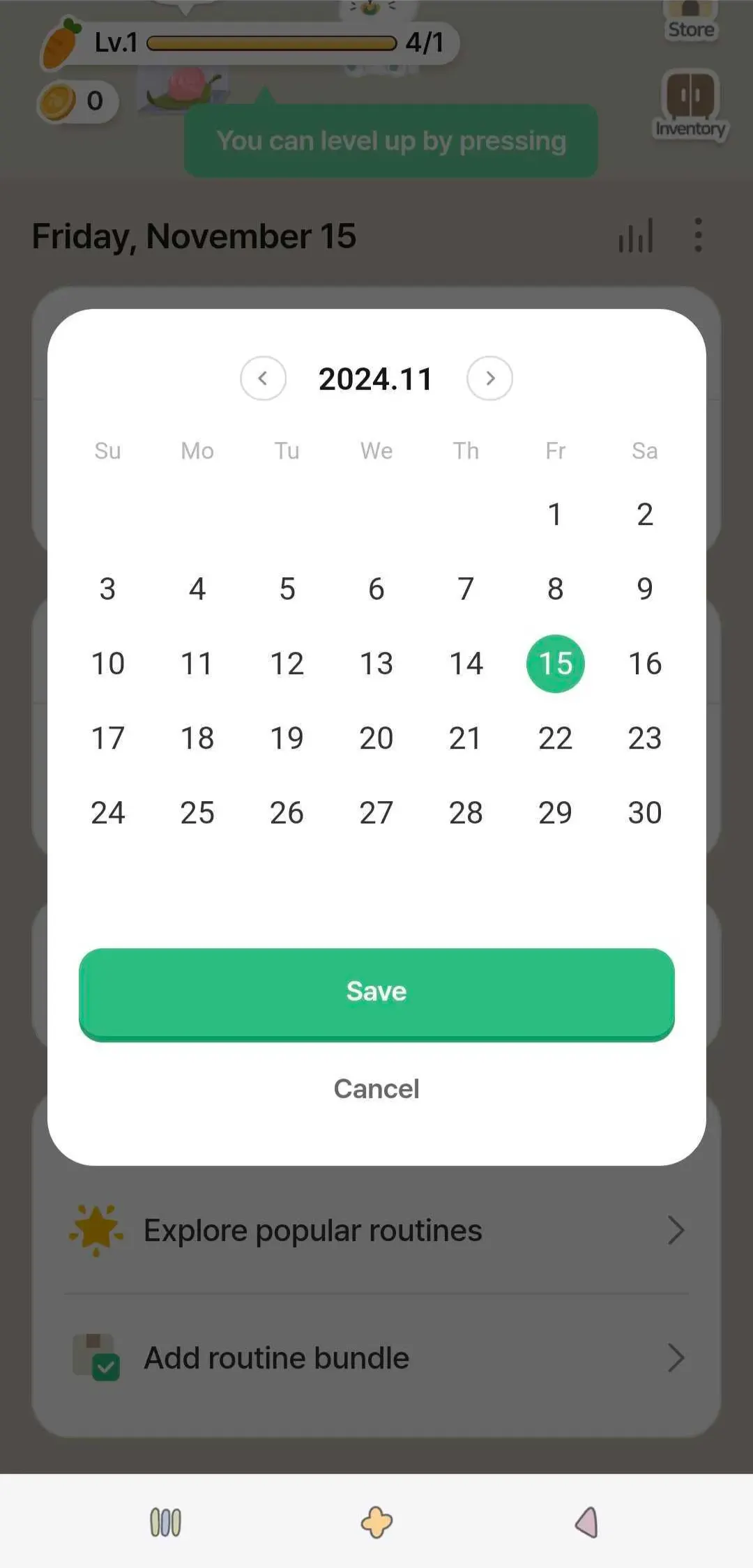Viewport: 753px width, 1568px height.
Task: Pick November 26
Action: tap(287, 813)
